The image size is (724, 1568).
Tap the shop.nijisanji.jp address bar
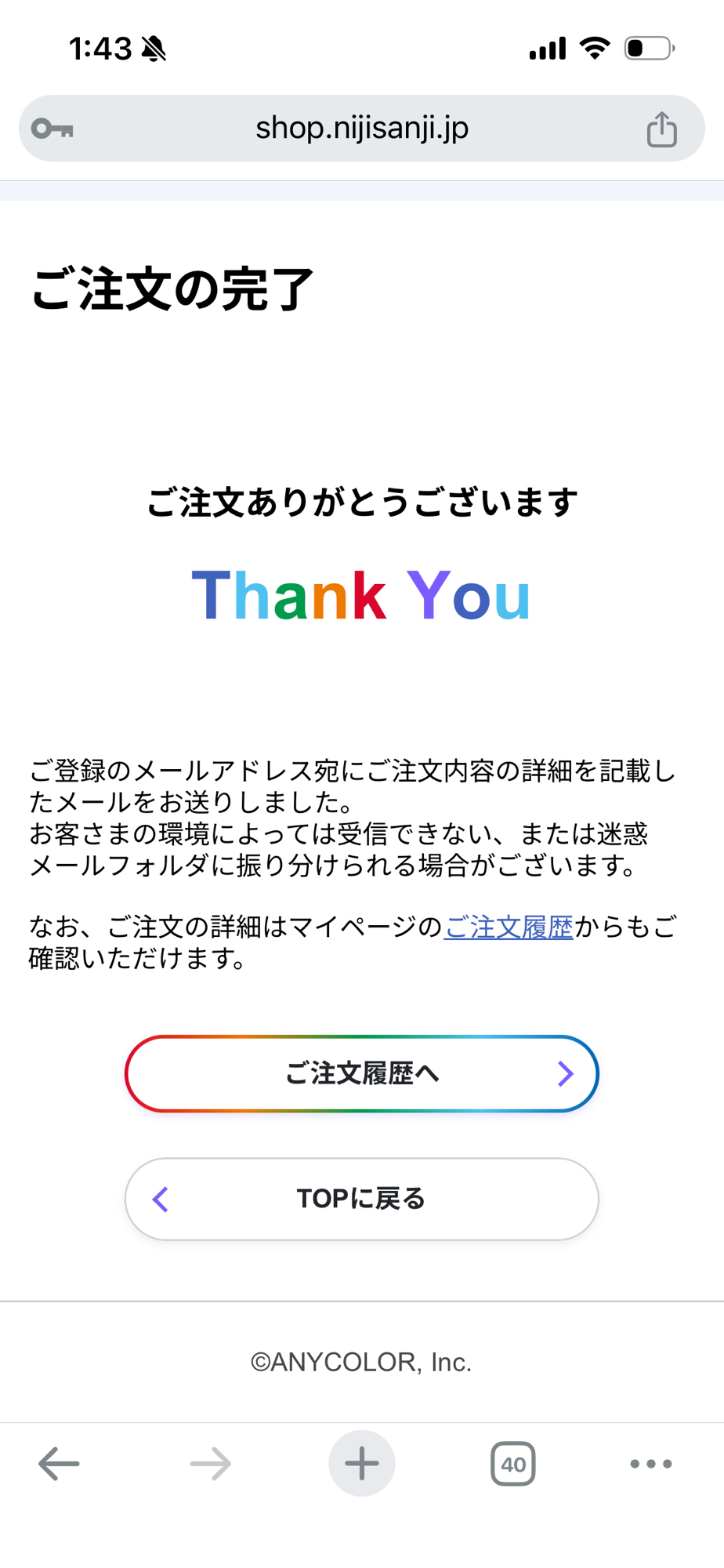pos(361,129)
